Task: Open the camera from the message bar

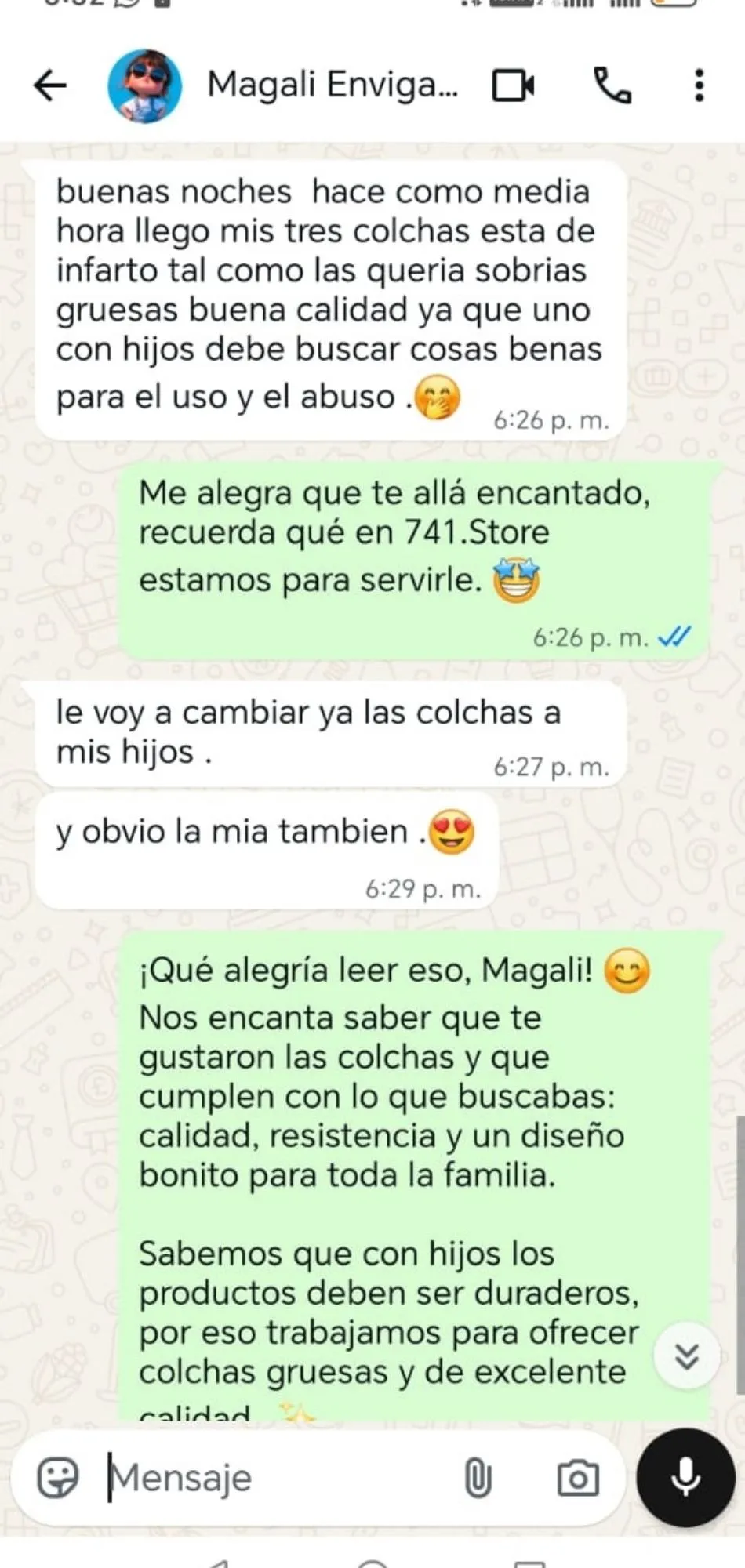Action: coord(578,1478)
